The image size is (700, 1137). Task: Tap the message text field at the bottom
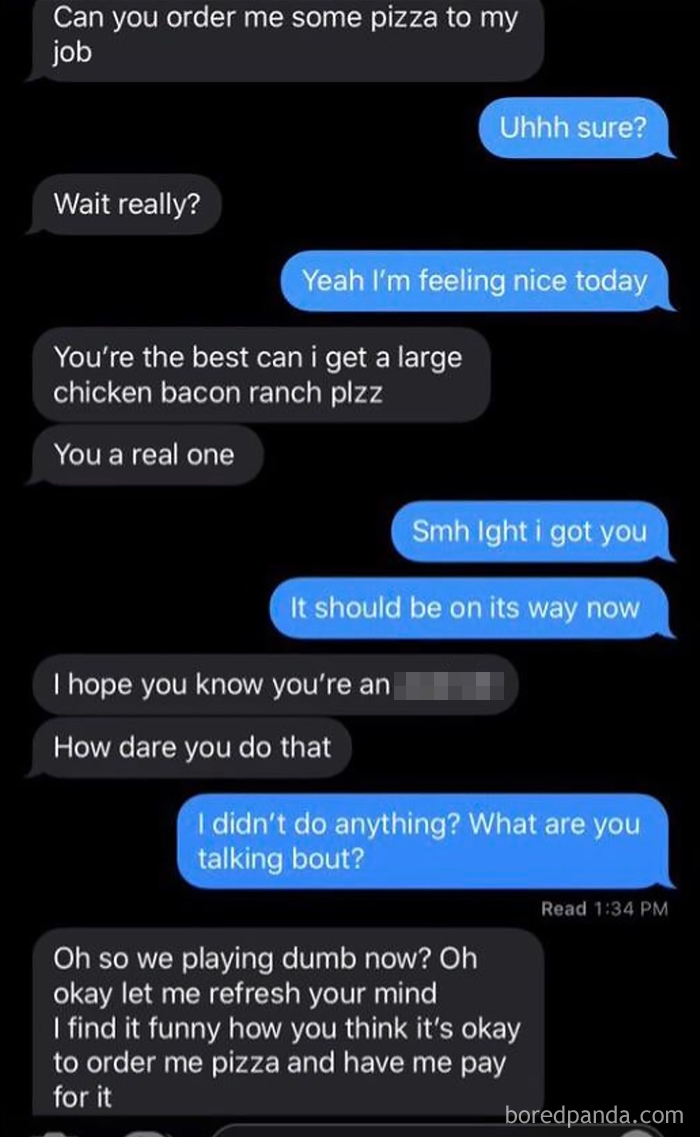435,1131
